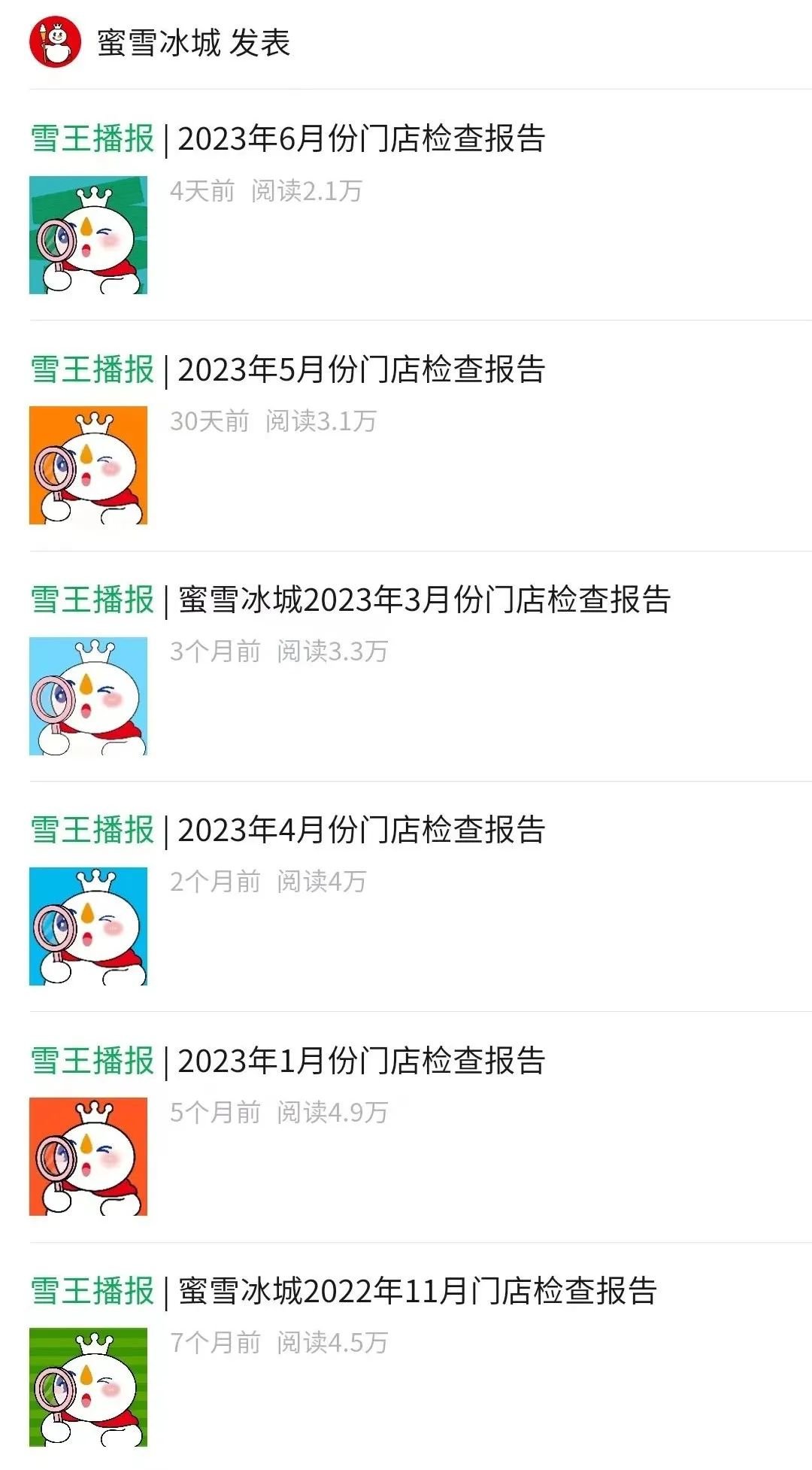Viewport: 812px width, 1470px height.
Task: Open the 蜜雪冰城2022年11月门店检查报告 article
Action: tap(344, 1291)
